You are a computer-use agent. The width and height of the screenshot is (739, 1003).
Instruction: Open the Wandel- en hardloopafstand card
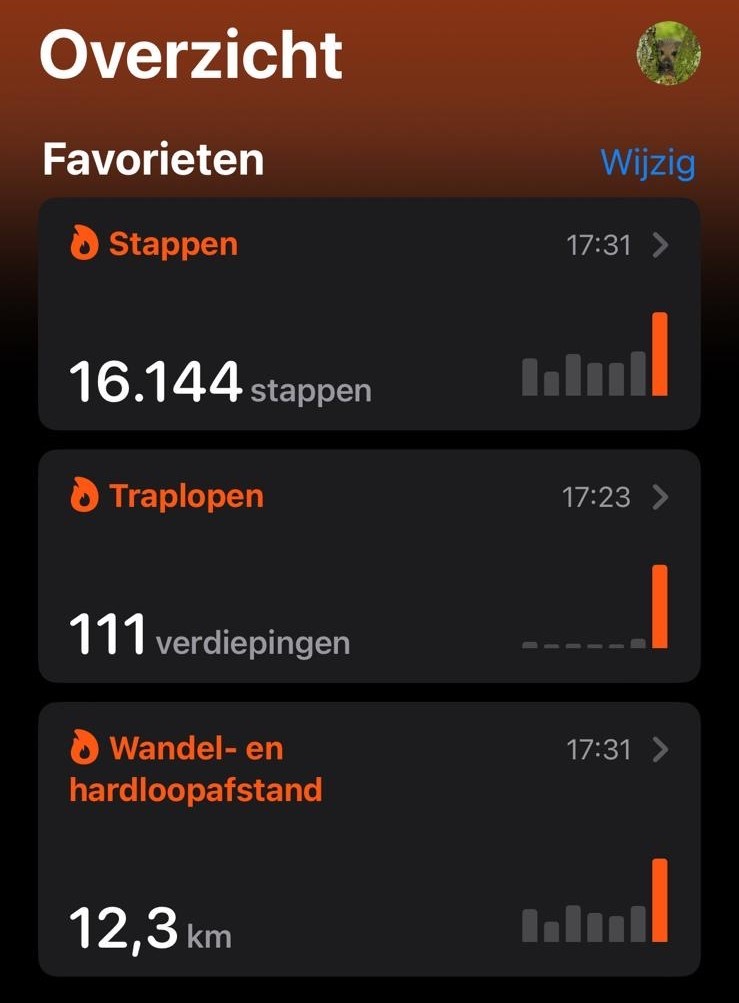coord(368,838)
